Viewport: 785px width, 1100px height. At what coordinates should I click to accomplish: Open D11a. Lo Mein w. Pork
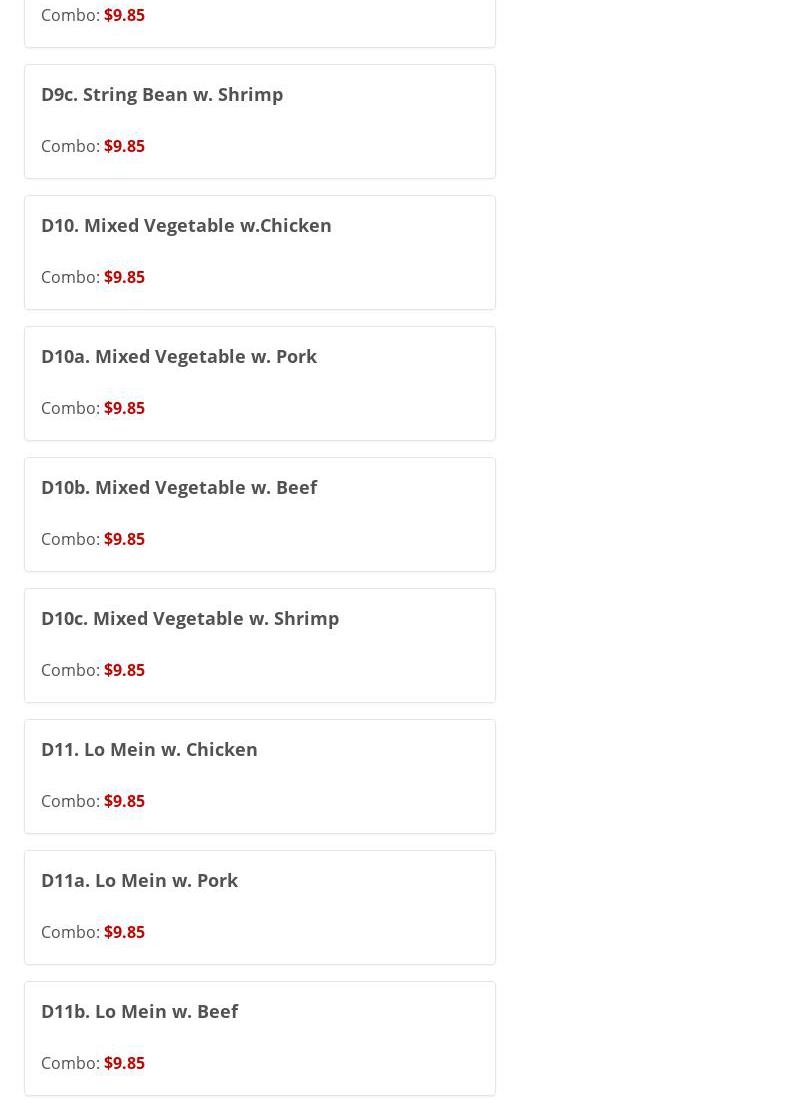[139, 881]
